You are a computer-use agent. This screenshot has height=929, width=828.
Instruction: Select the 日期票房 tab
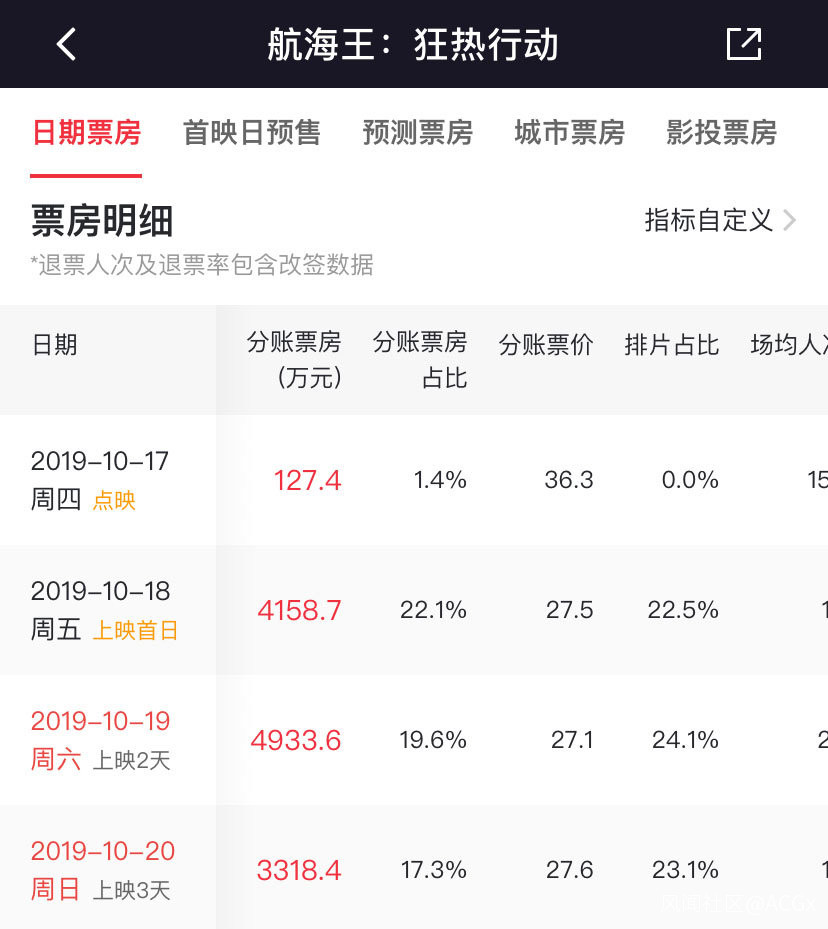(86, 132)
